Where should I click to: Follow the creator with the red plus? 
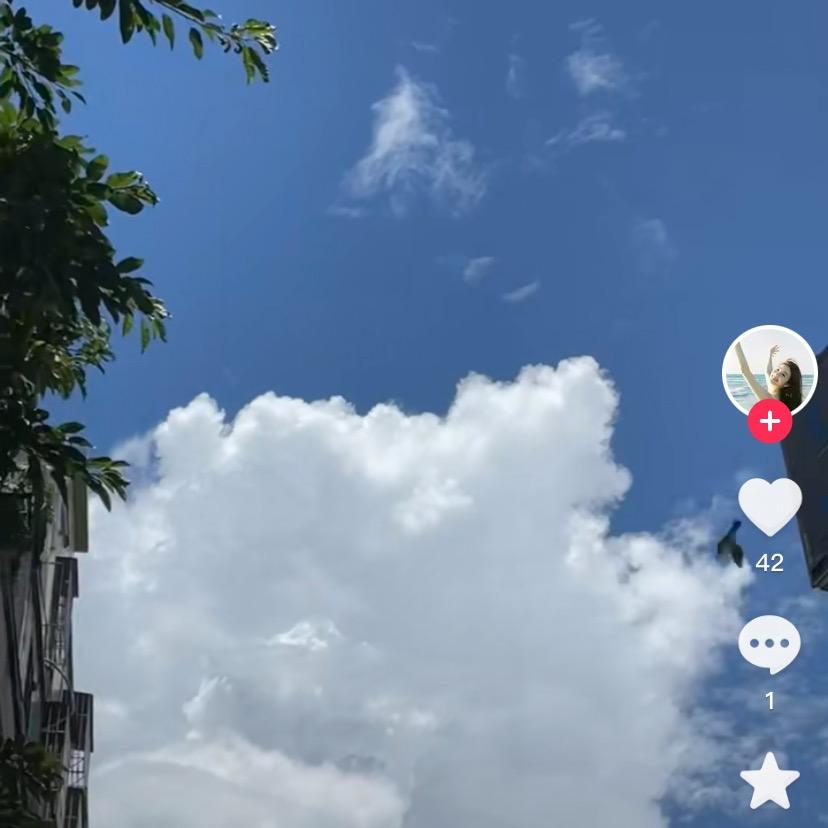click(x=769, y=421)
